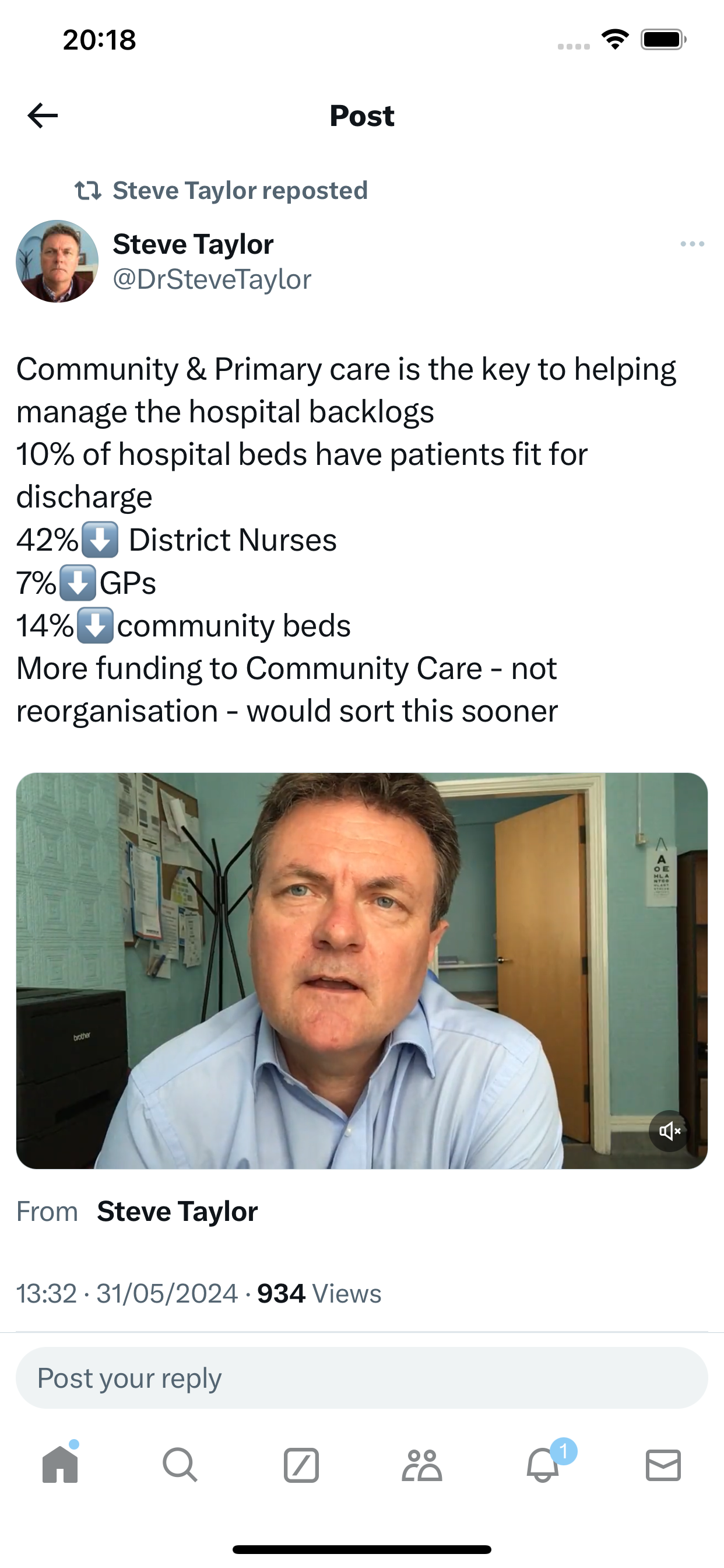This screenshot has width=724, height=1568.
Task: Open the Messages envelope tab
Action: coord(663,1465)
